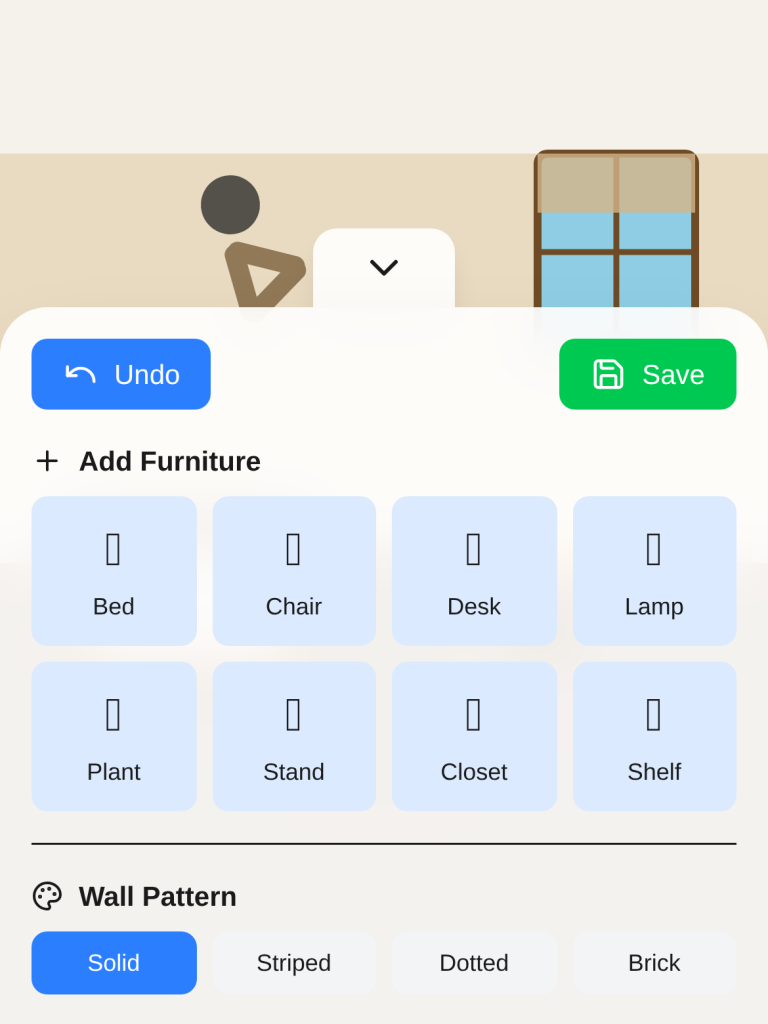The width and height of the screenshot is (768, 1024).
Task: Click the palette icon beside Wall Pattern
Action: 47,896
